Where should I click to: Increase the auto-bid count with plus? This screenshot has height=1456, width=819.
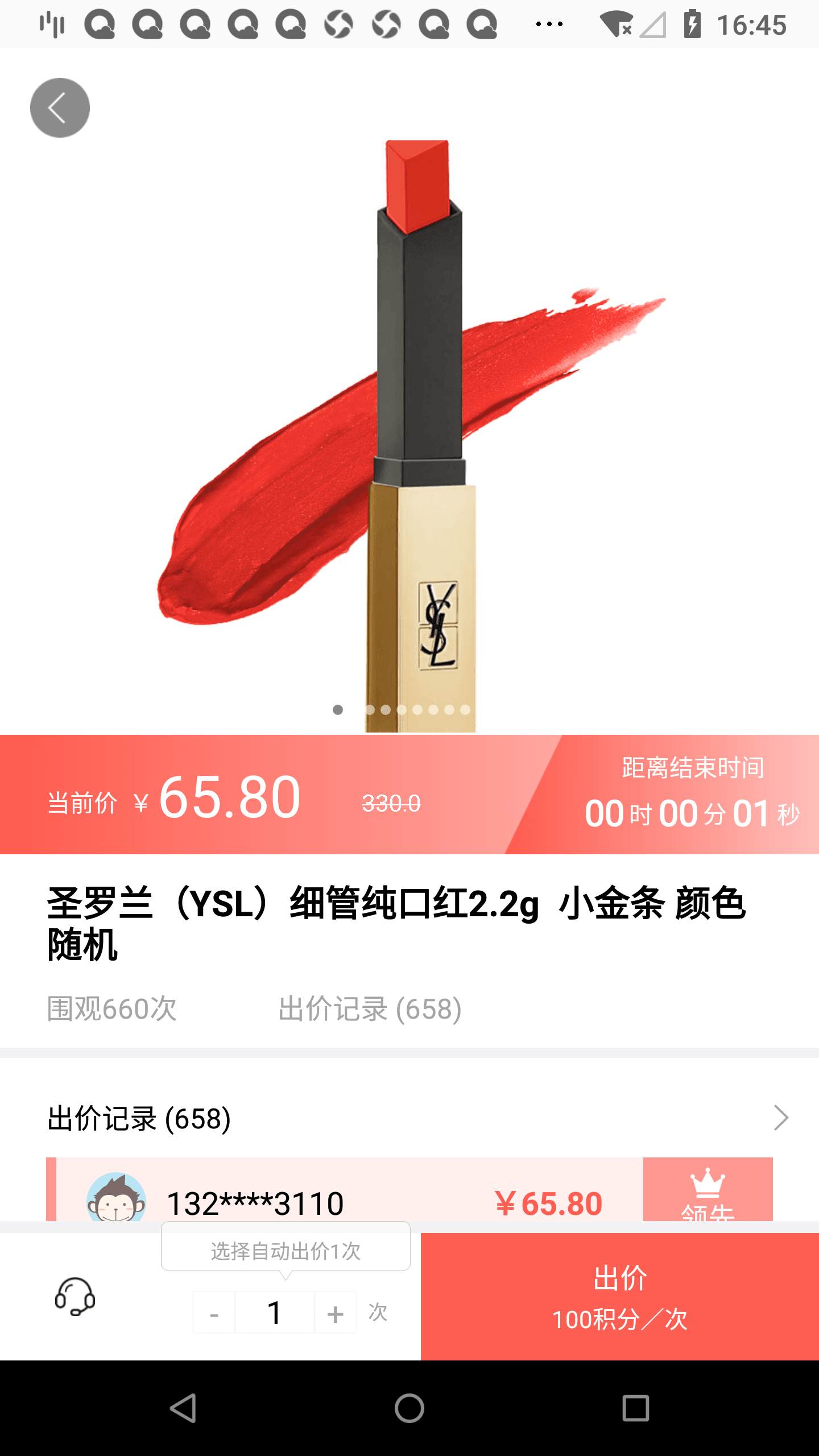point(336,1313)
